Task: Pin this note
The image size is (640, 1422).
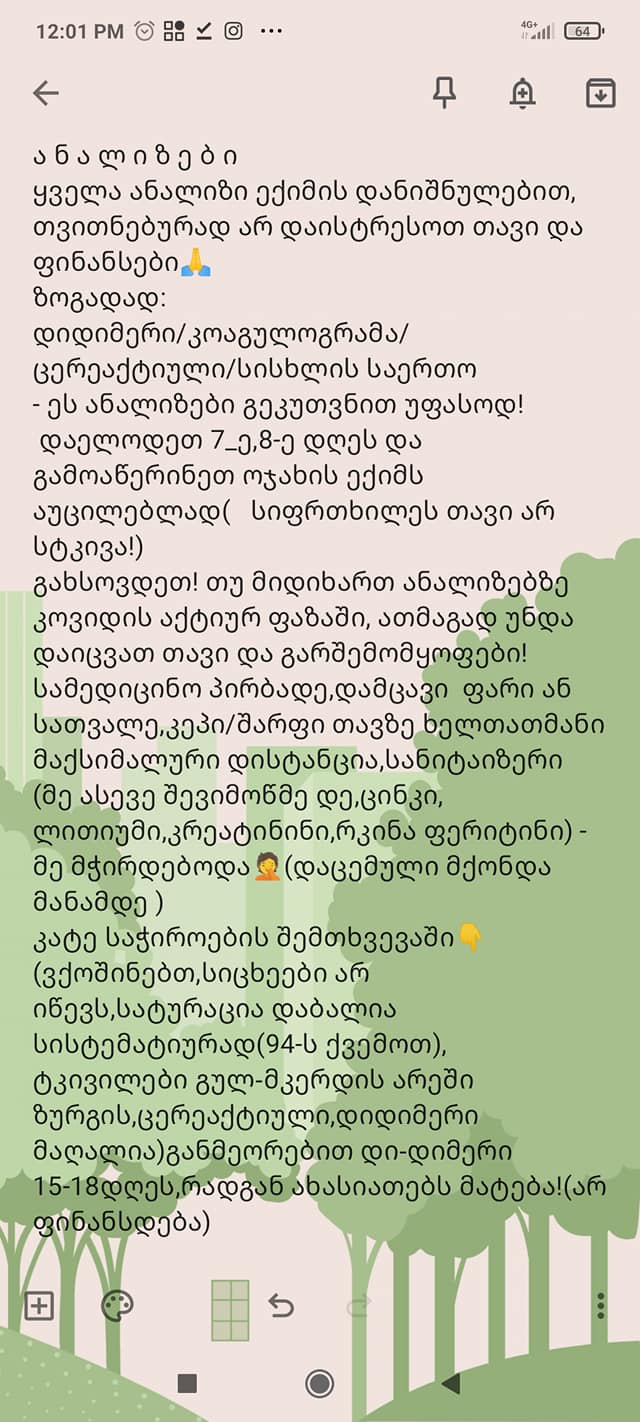Action: coord(444,93)
